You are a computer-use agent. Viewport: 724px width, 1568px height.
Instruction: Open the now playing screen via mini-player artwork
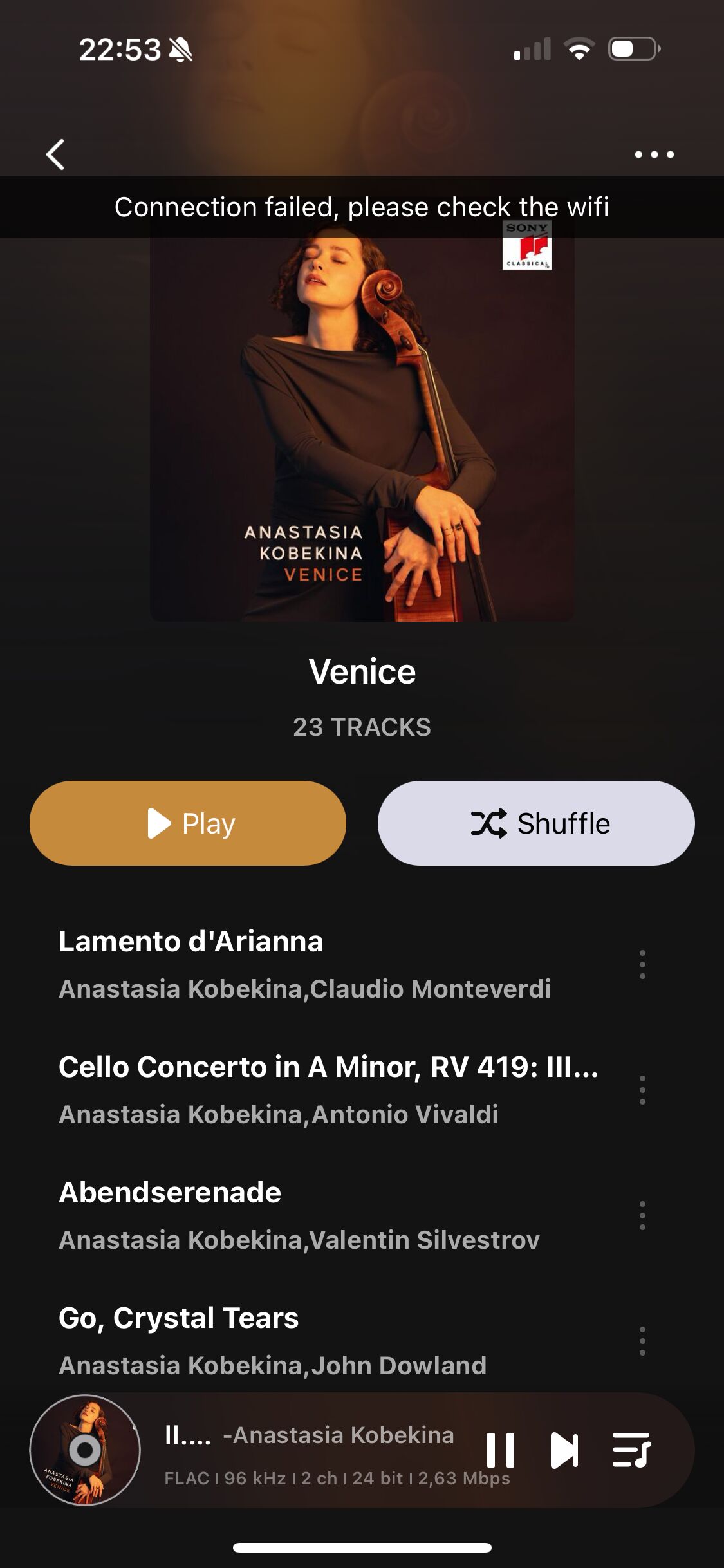pyautogui.click(x=85, y=1450)
